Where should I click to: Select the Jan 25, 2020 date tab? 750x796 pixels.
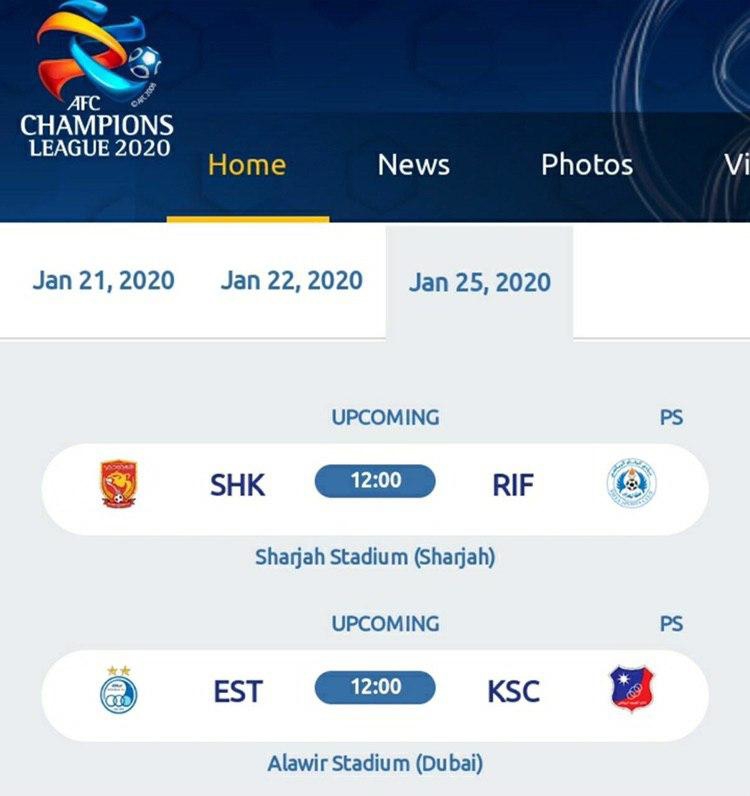479,283
